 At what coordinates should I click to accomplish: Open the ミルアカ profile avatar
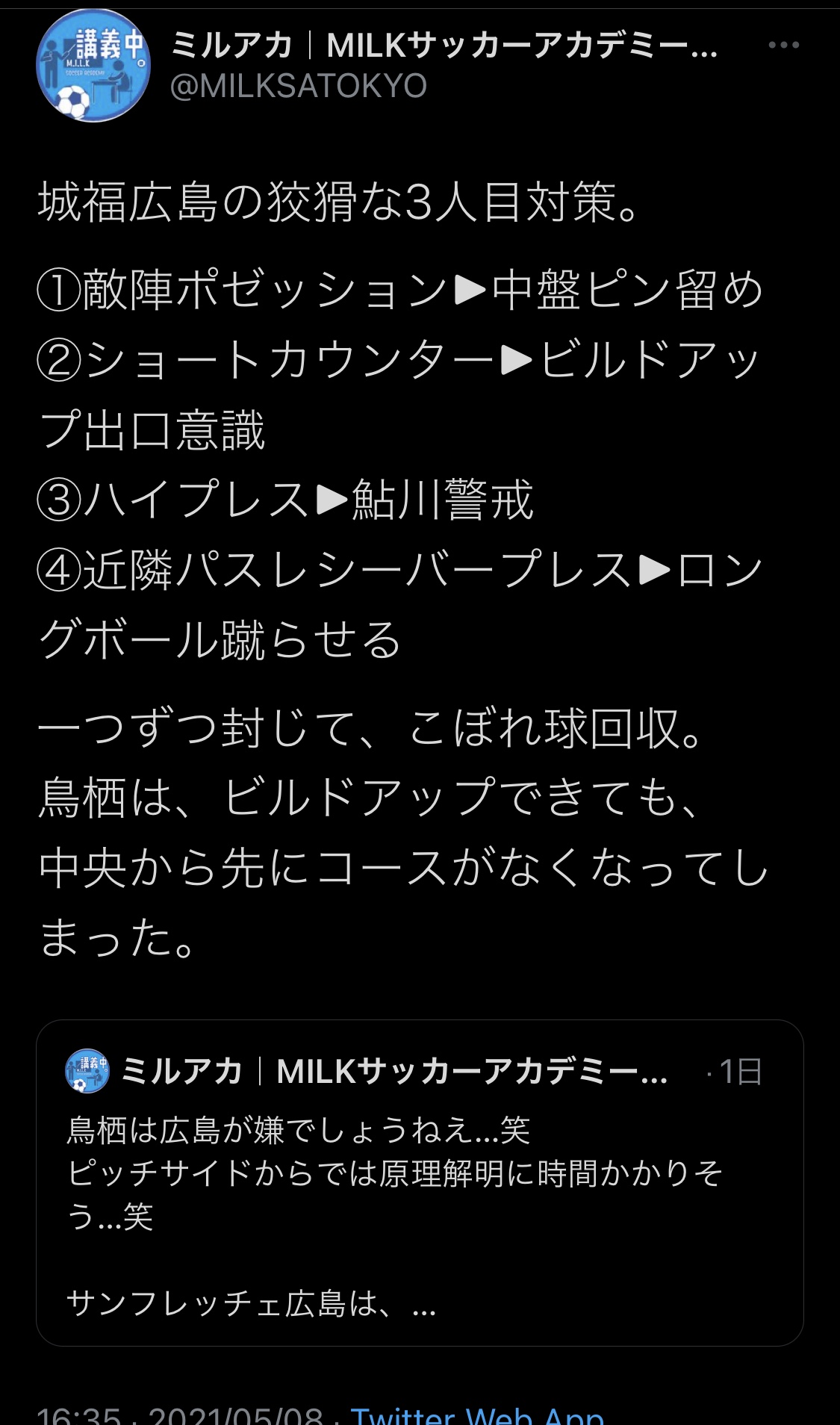[x=93, y=66]
